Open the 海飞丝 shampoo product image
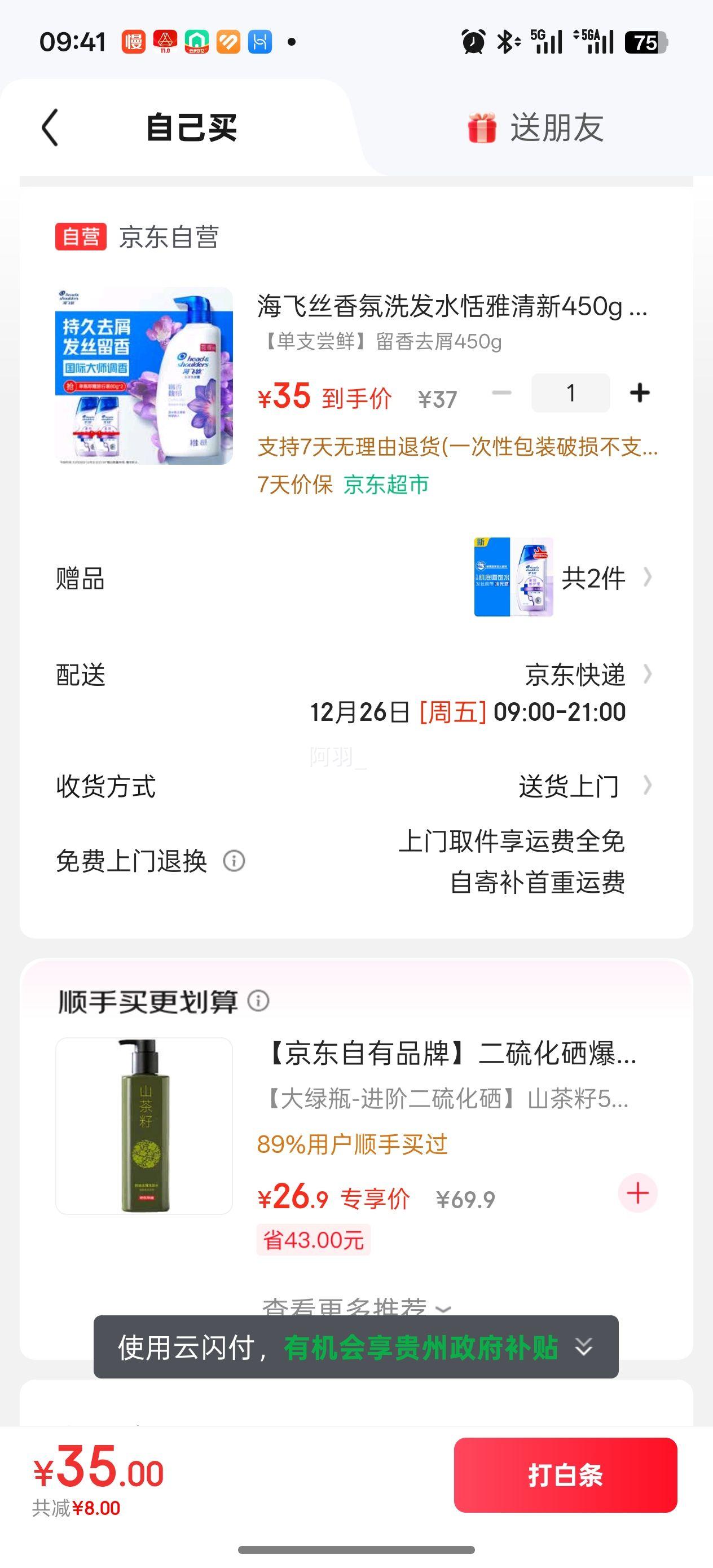The height and width of the screenshot is (1568, 713). 144,376
